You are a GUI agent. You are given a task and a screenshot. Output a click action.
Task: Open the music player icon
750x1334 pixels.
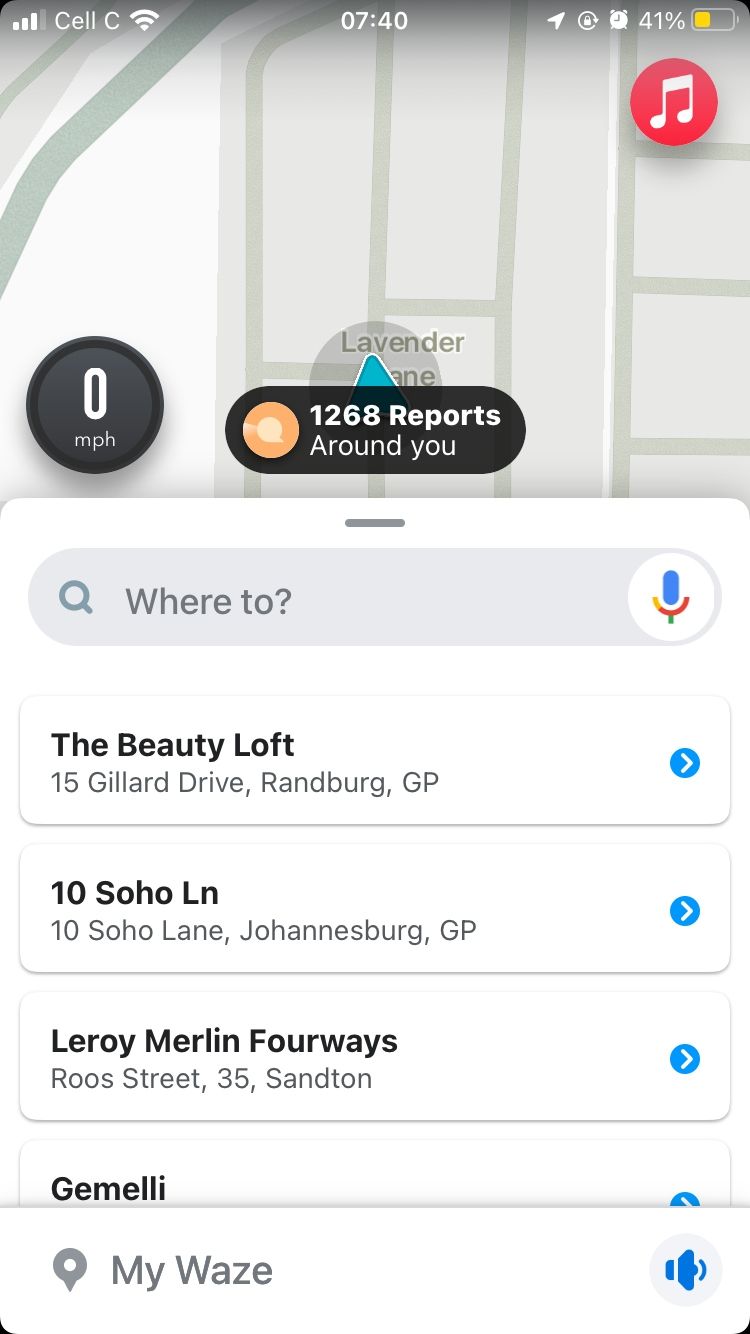(x=673, y=101)
